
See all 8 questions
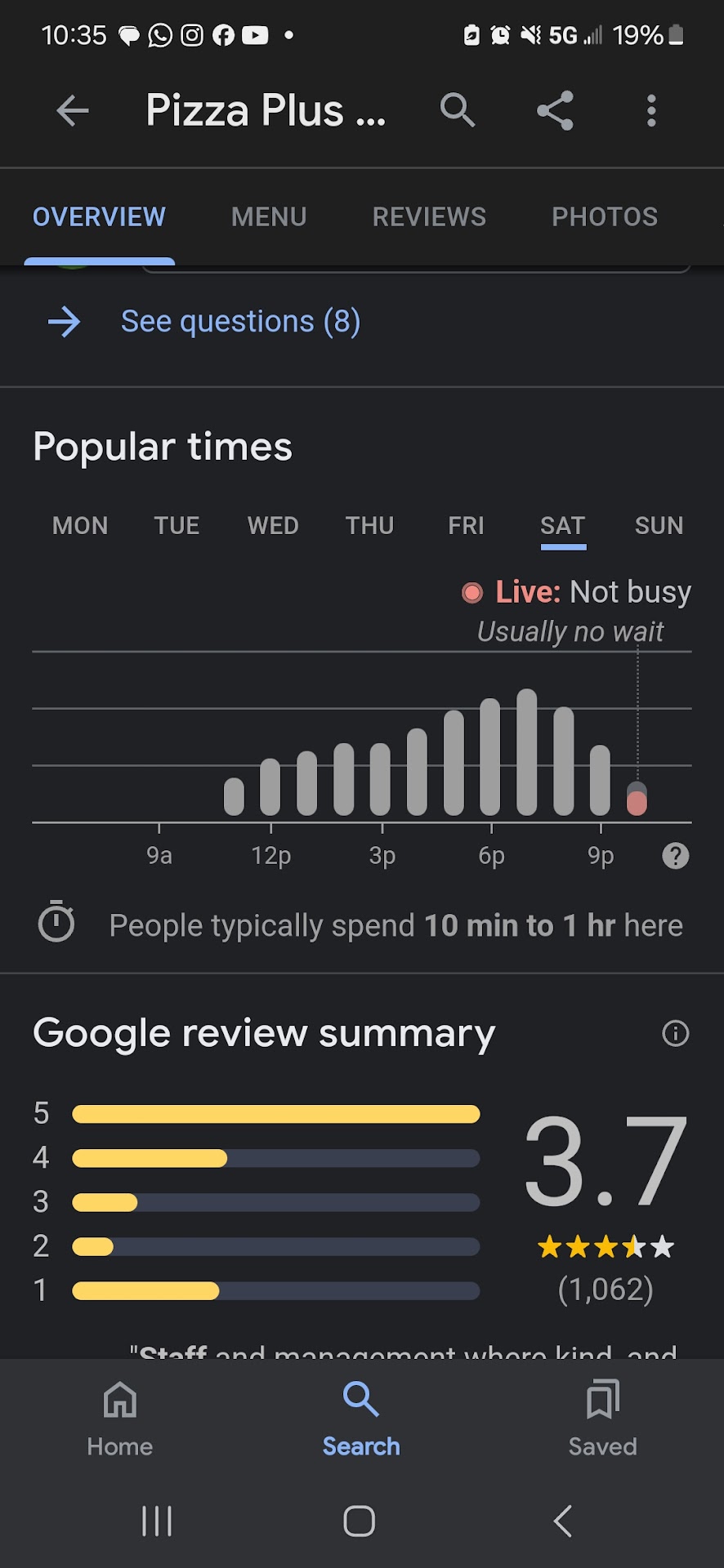(240, 322)
